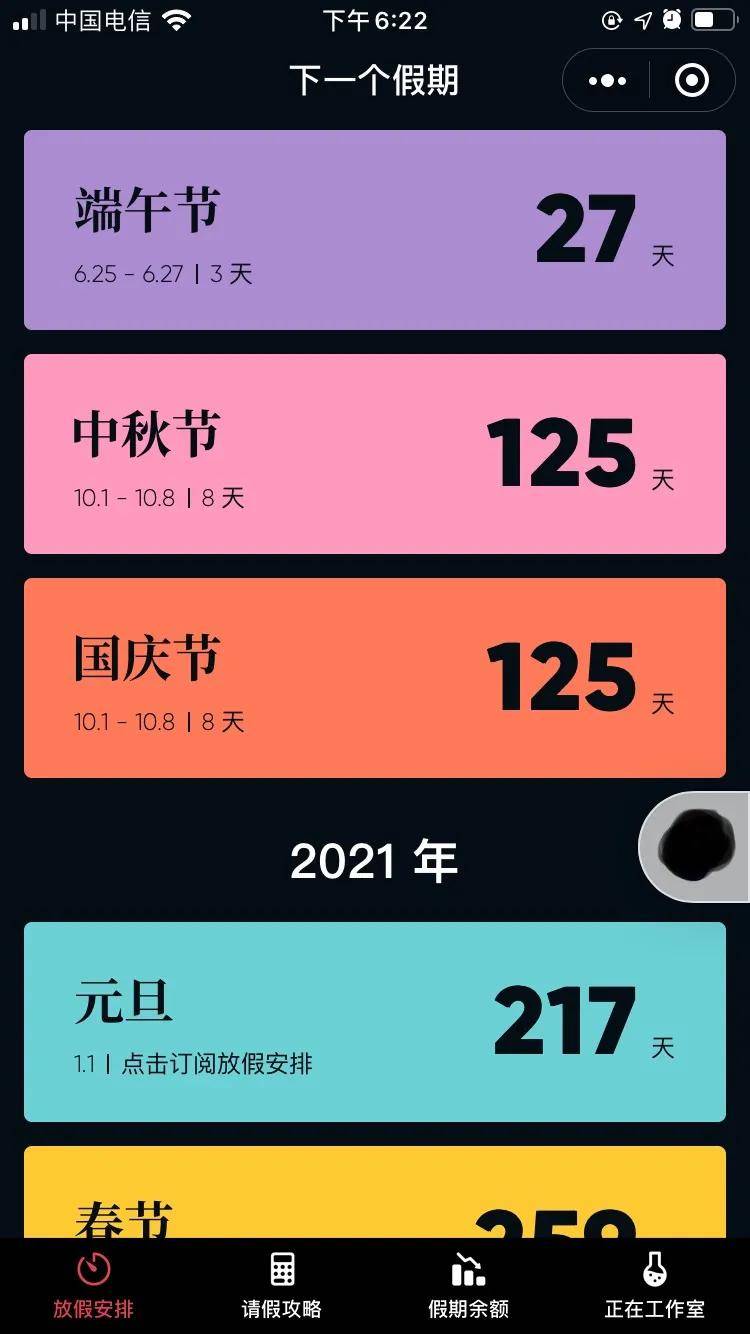Open the 中秋节 holiday card
The width and height of the screenshot is (750, 1334).
375,454
